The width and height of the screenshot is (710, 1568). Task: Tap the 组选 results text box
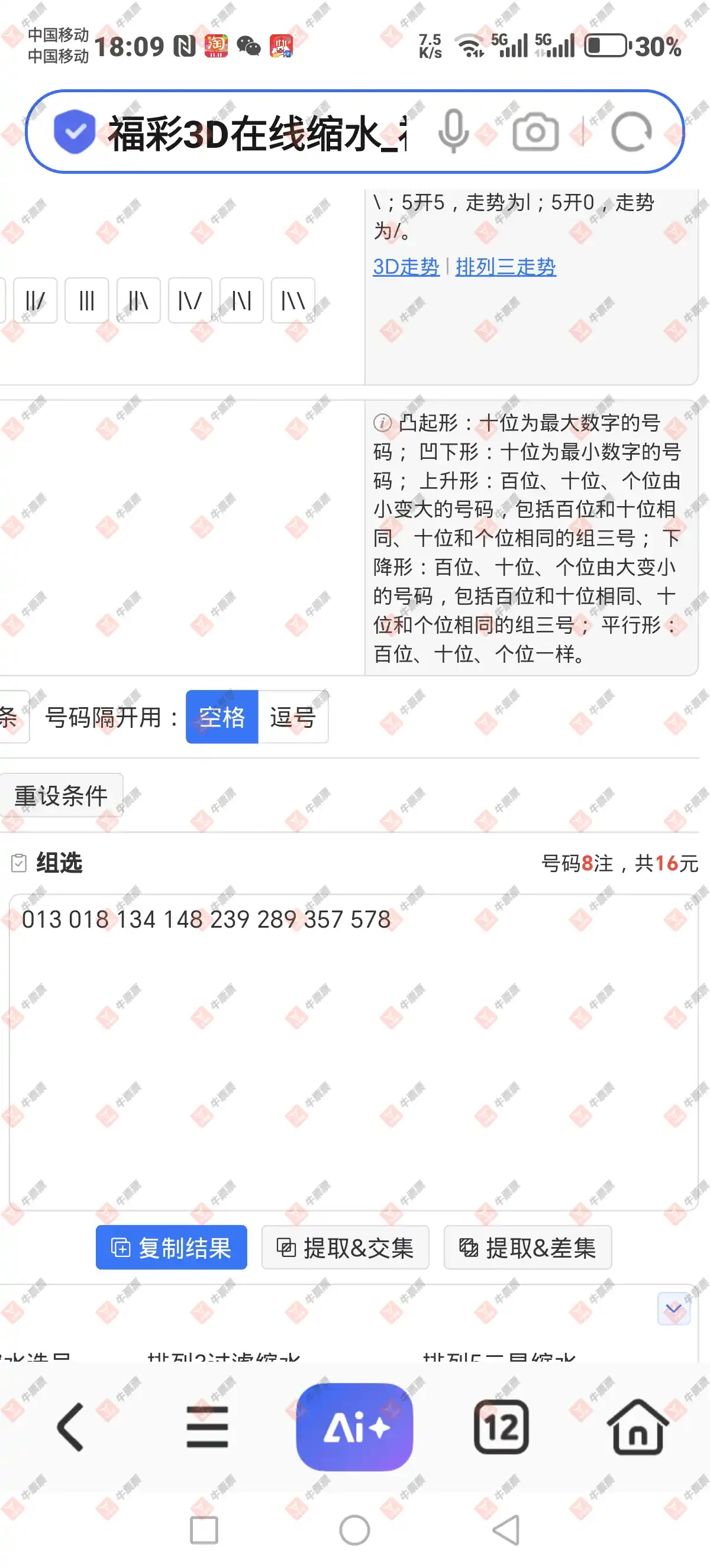pyautogui.click(x=353, y=1052)
